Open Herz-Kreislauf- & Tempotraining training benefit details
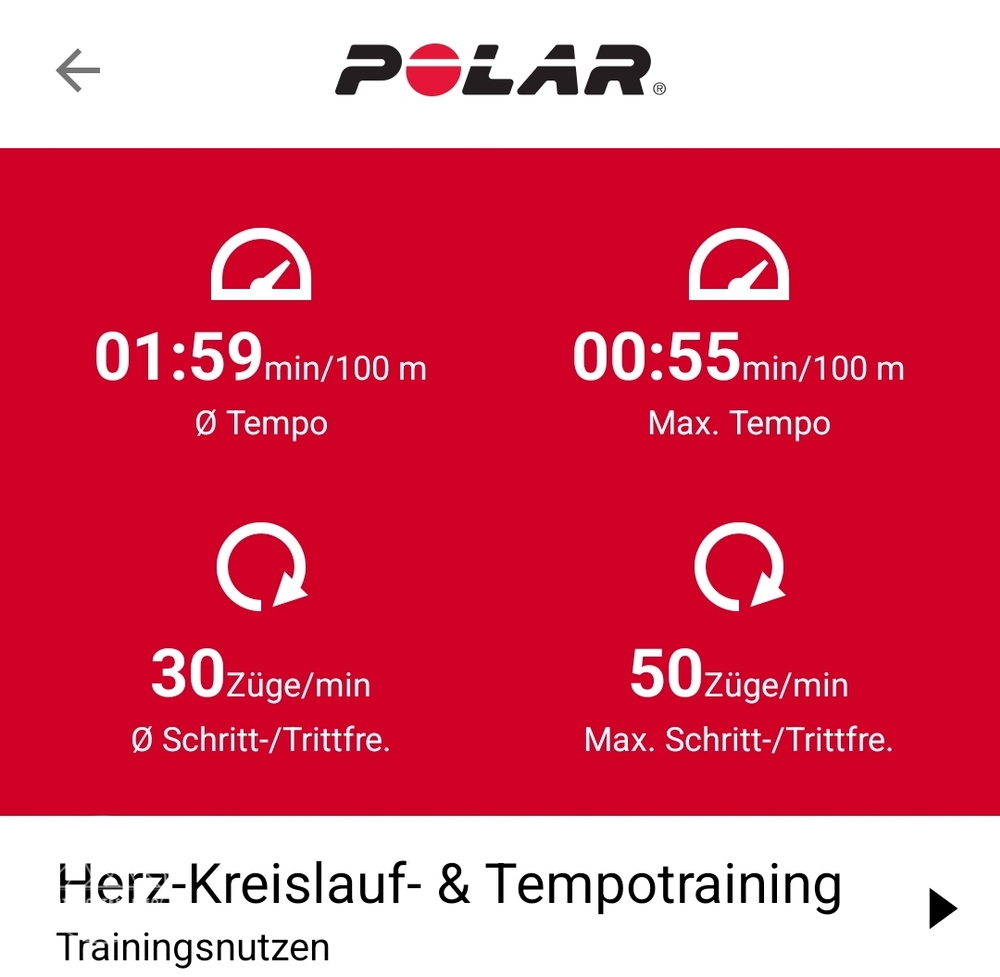 tap(940, 908)
